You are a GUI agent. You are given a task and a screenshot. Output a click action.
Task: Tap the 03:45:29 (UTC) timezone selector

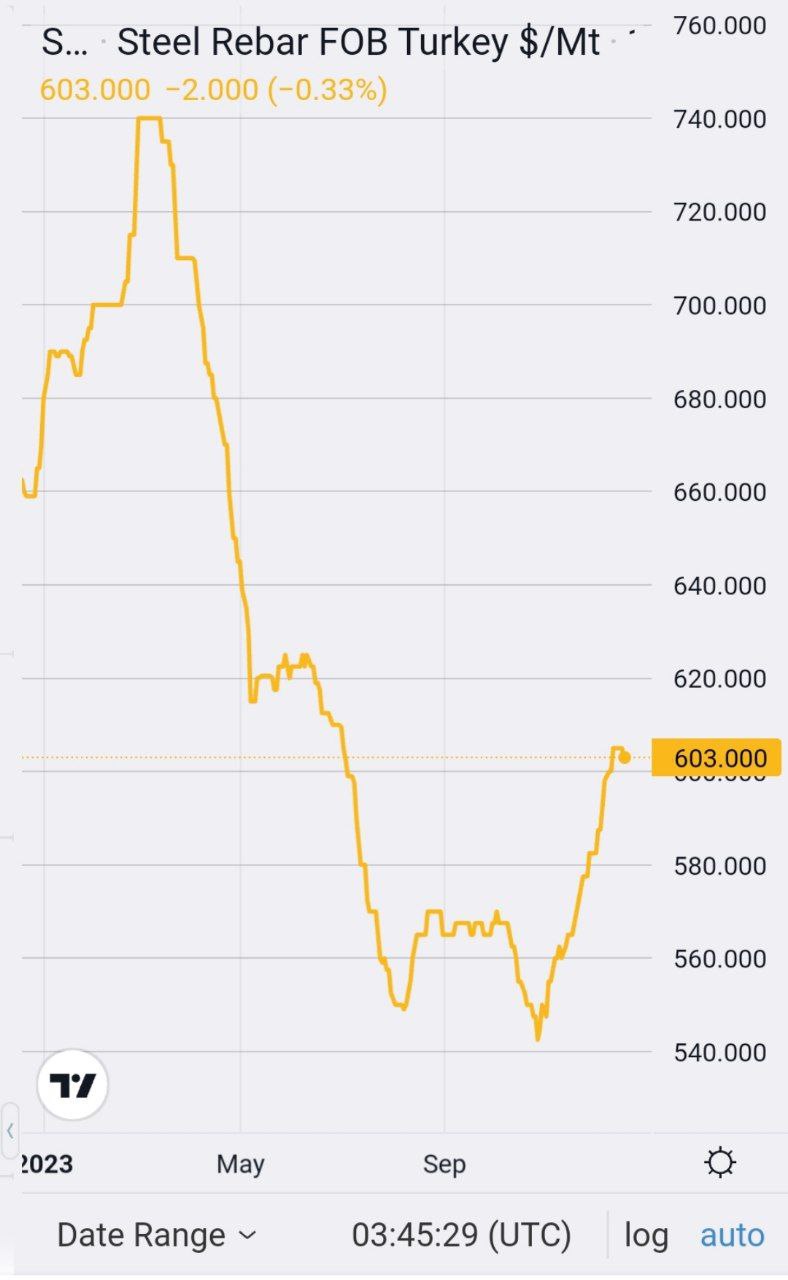pos(461,1235)
